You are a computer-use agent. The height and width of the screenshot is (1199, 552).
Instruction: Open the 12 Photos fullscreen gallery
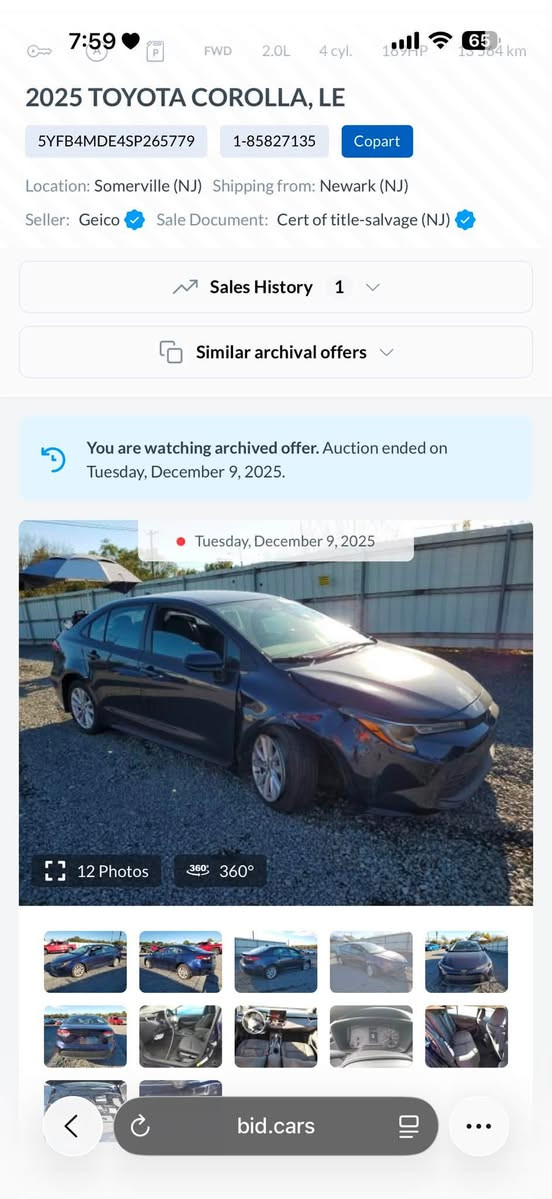tap(96, 871)
